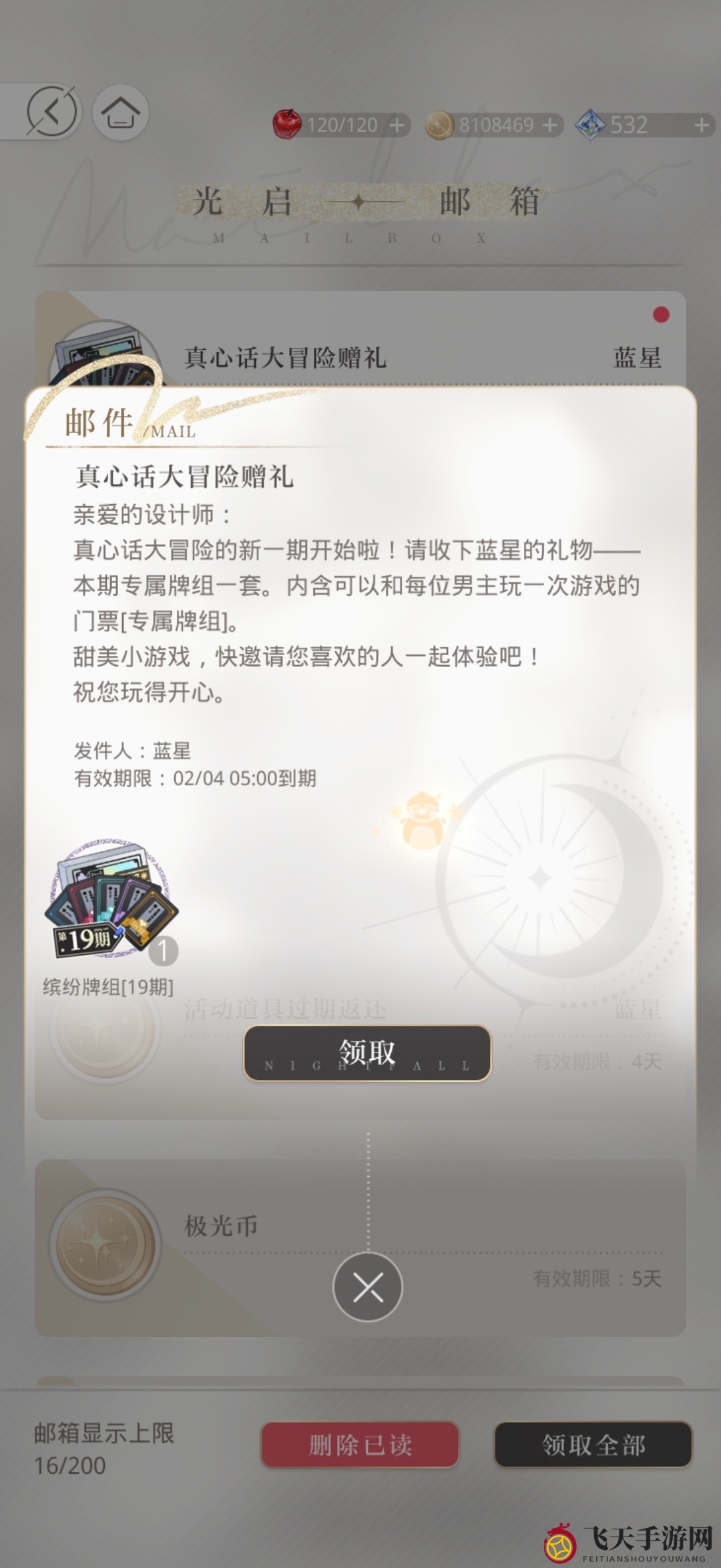
Task: Close the mail popup
Action: coord(367,1287)
